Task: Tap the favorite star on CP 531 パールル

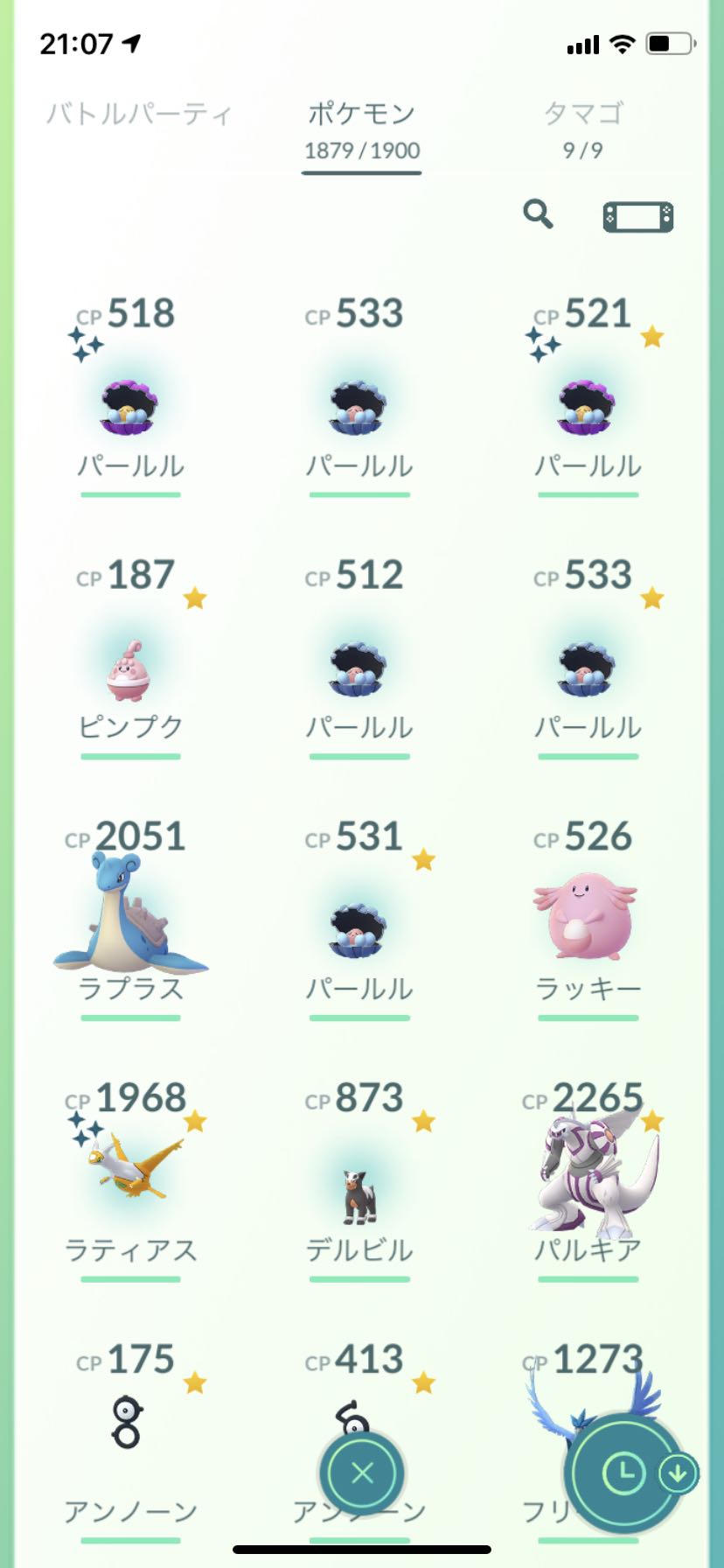Action: point(423,859)
